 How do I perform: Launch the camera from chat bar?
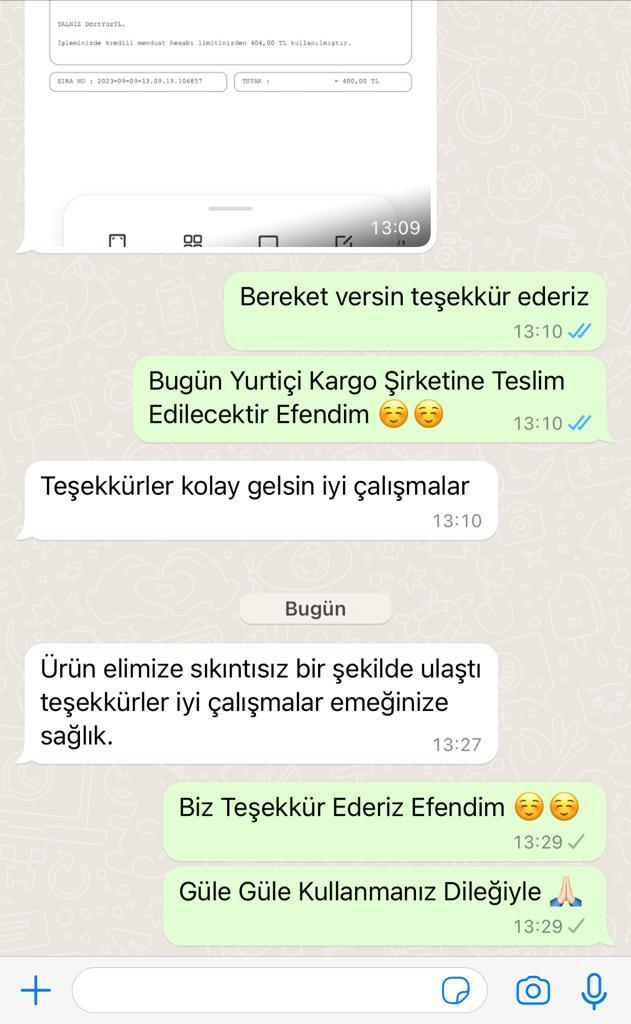click(533, 991)
